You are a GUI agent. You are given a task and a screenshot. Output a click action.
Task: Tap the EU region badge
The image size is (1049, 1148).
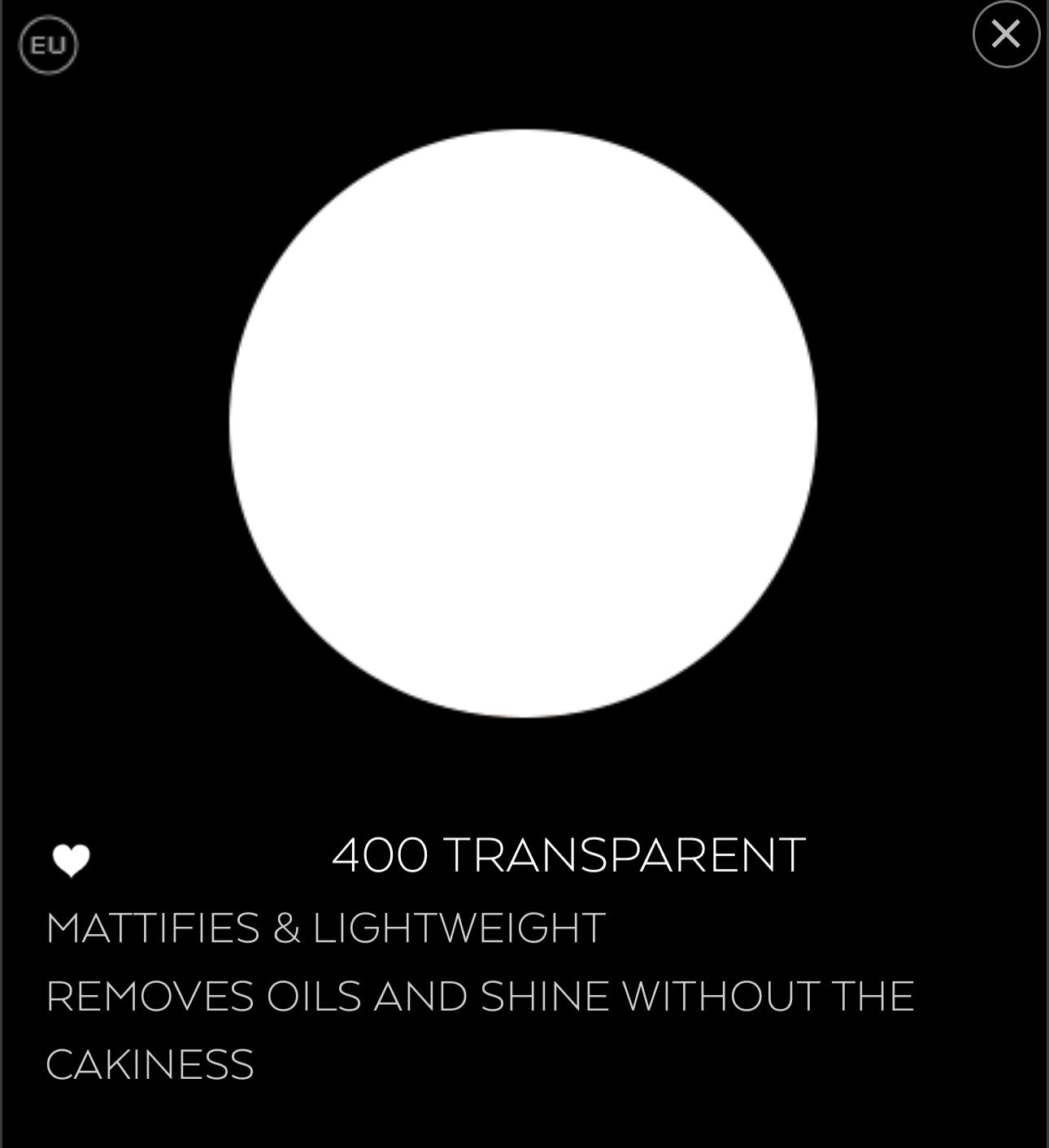48,46
